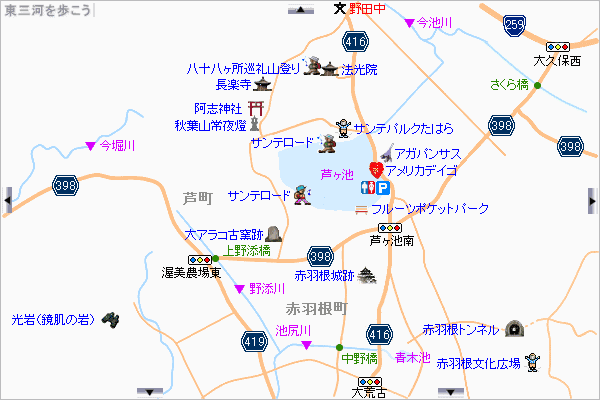
Task: Open the 阿志神社 shrine link
Action: 217,108
